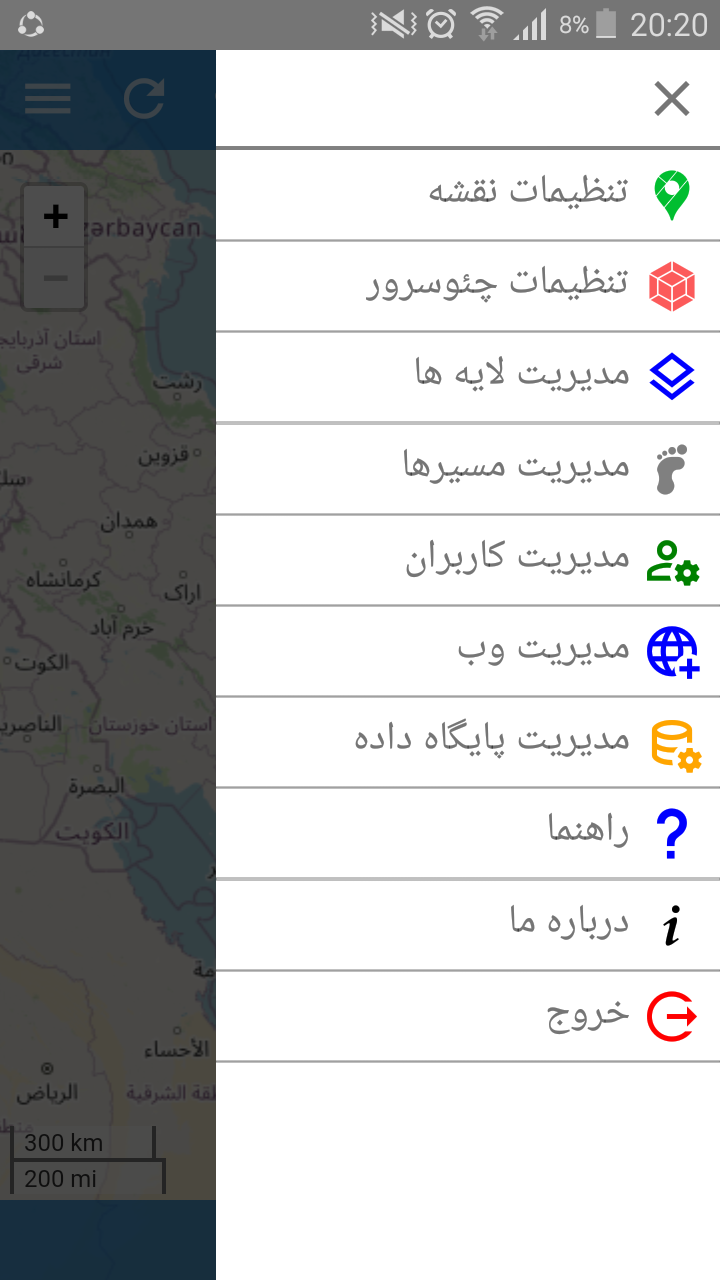
Task: Open route management (مدیریت مسیرها)
Action: click(468, 469)
